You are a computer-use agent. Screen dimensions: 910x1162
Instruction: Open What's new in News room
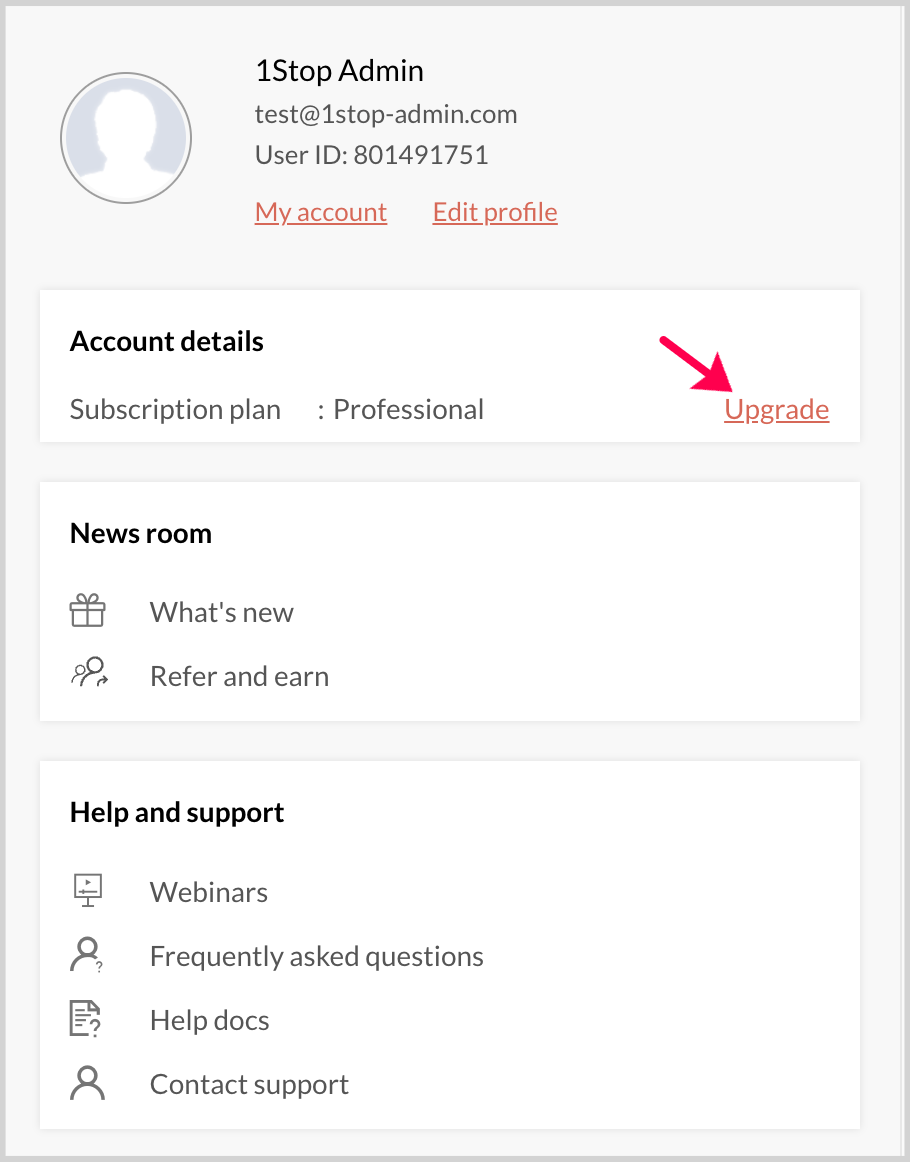(x=221, y=612)
